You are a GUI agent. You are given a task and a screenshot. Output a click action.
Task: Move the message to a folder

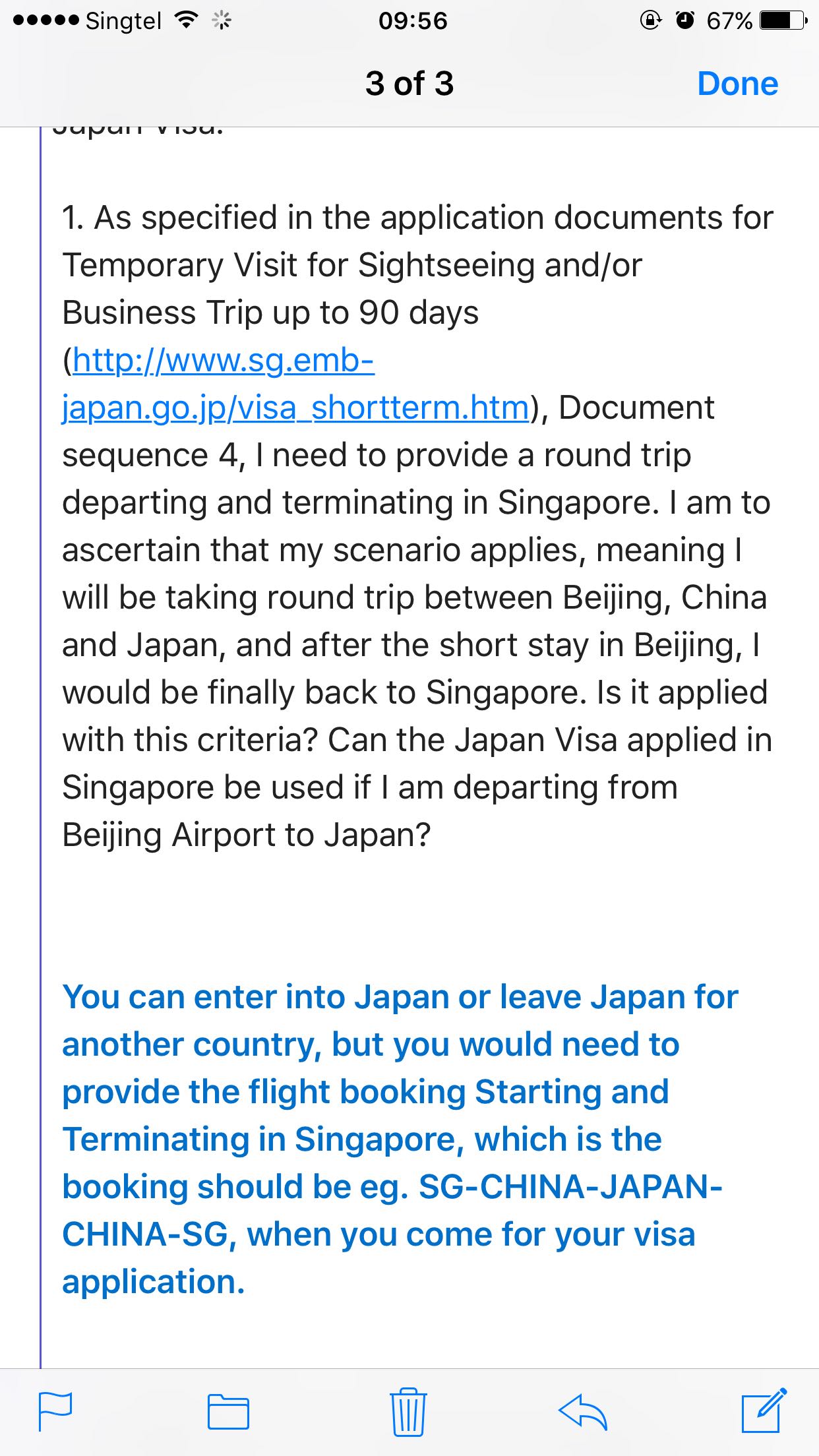click(x=228, y=1412)
